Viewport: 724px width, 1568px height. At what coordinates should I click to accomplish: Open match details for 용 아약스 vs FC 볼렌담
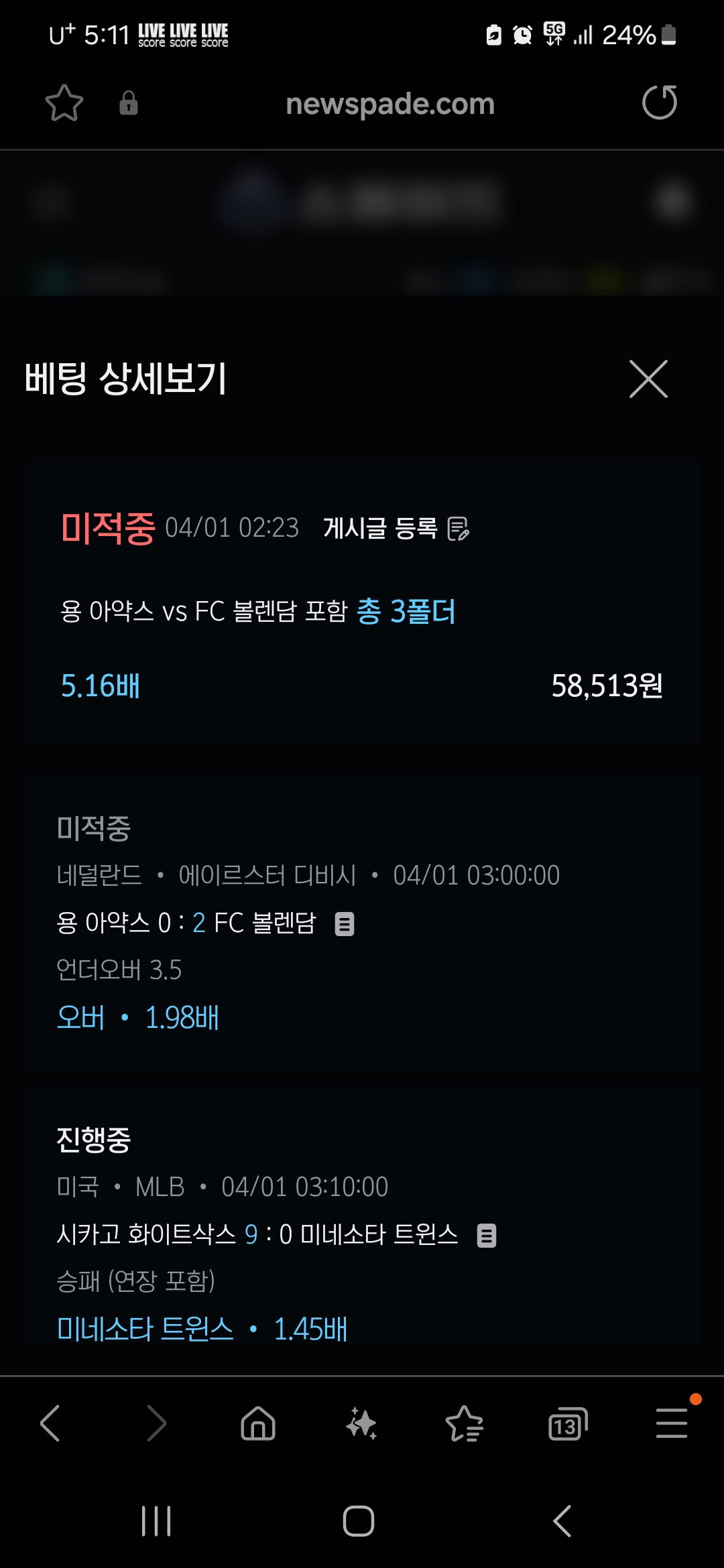click(345, 924)
